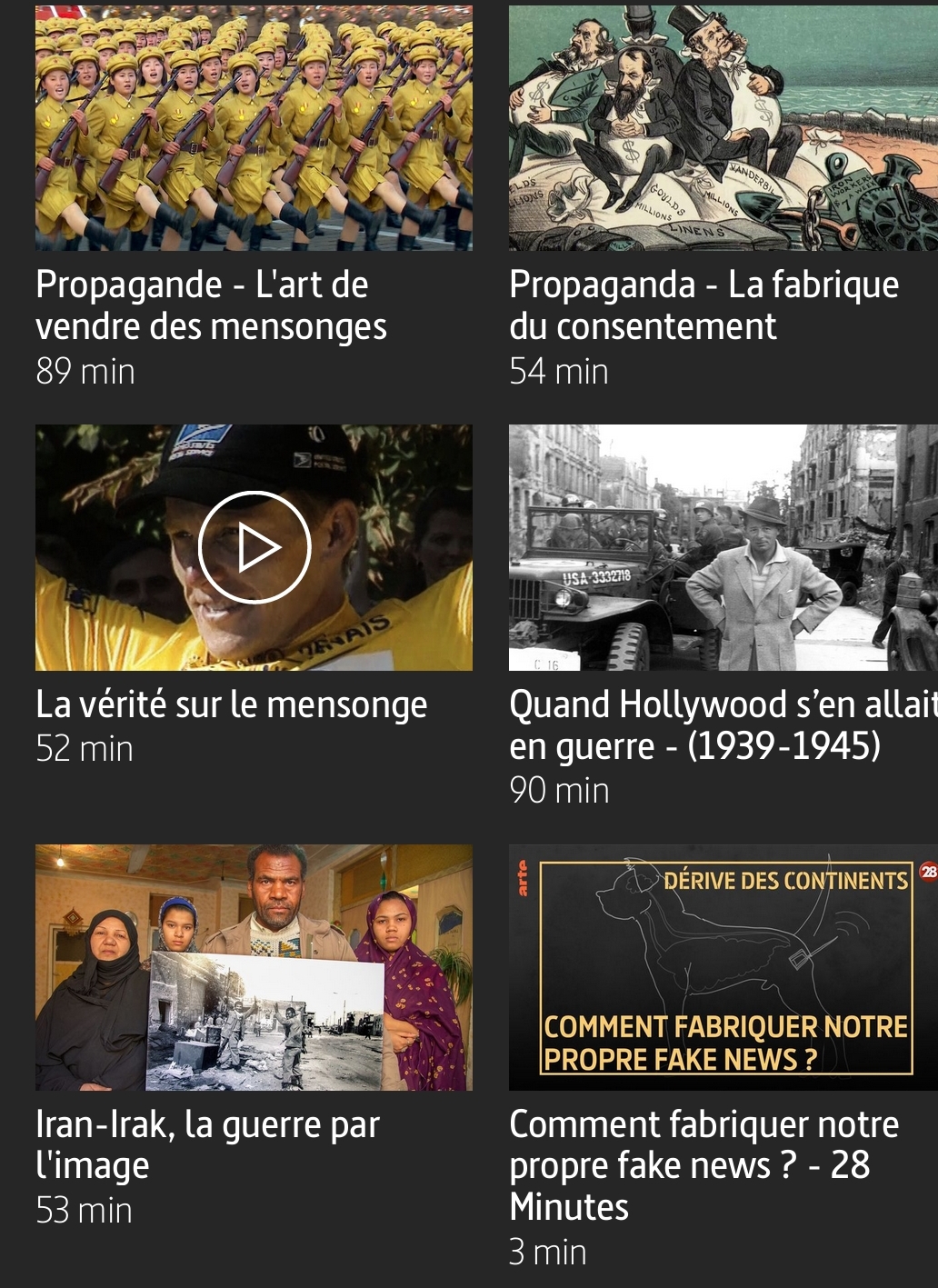Open Propaganda - La fabrique du consentement
Viewport: 938px width, 1288px height.
pos(723,128)
